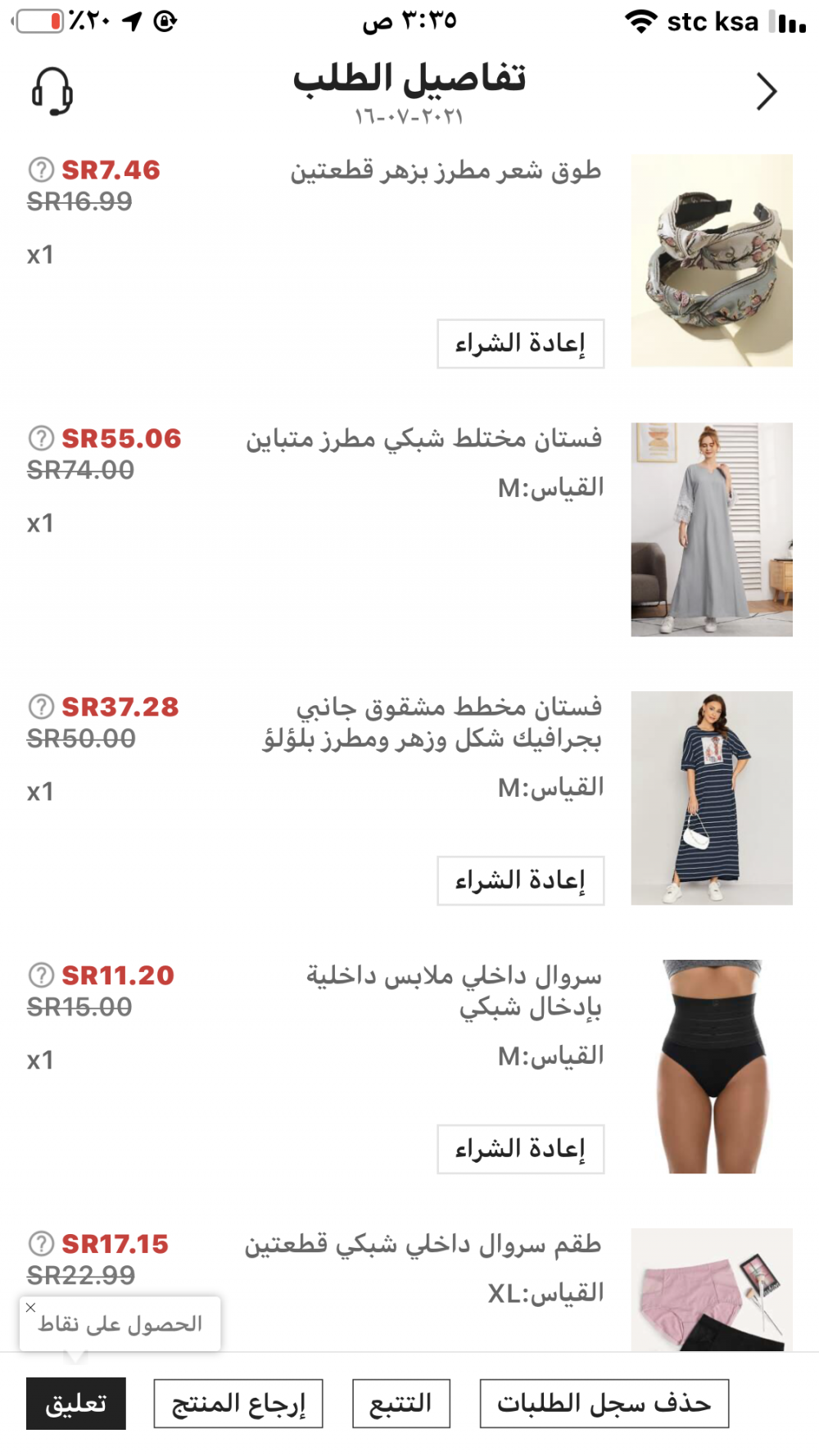This screenshot has width=819, height=1456.
Task: Open the pink two-piece panty set image
Action: point(711,1290)
